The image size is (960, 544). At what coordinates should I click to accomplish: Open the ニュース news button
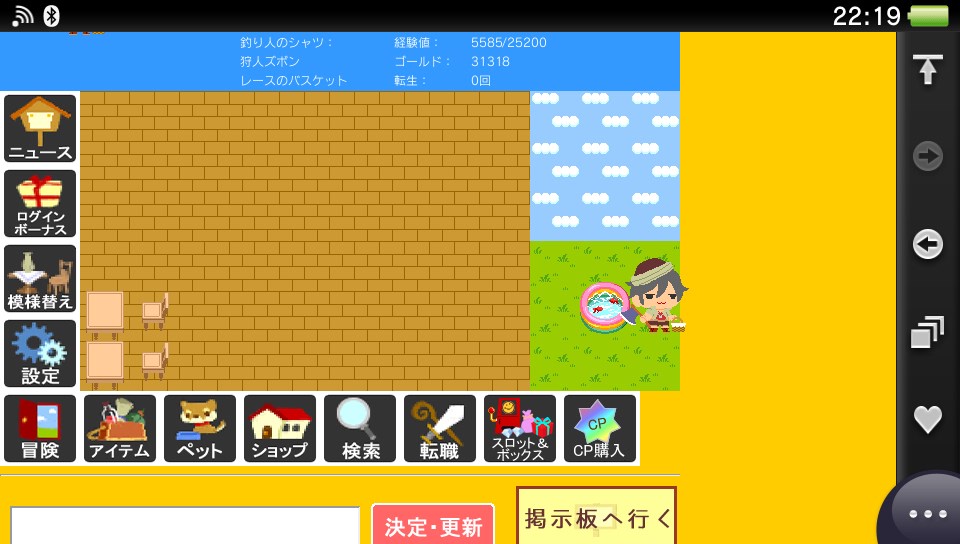pos(40,128)
